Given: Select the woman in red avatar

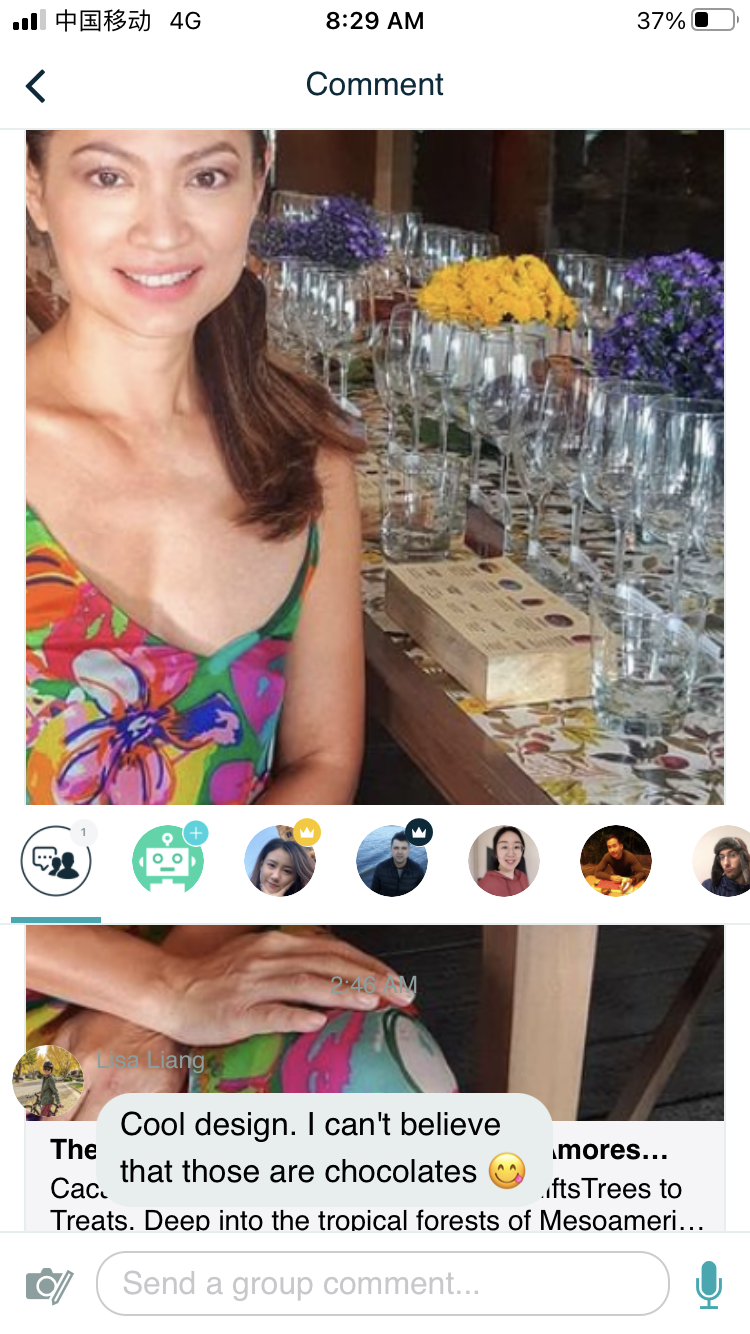Looking at the screenshot, I should (x=504, y=860).
